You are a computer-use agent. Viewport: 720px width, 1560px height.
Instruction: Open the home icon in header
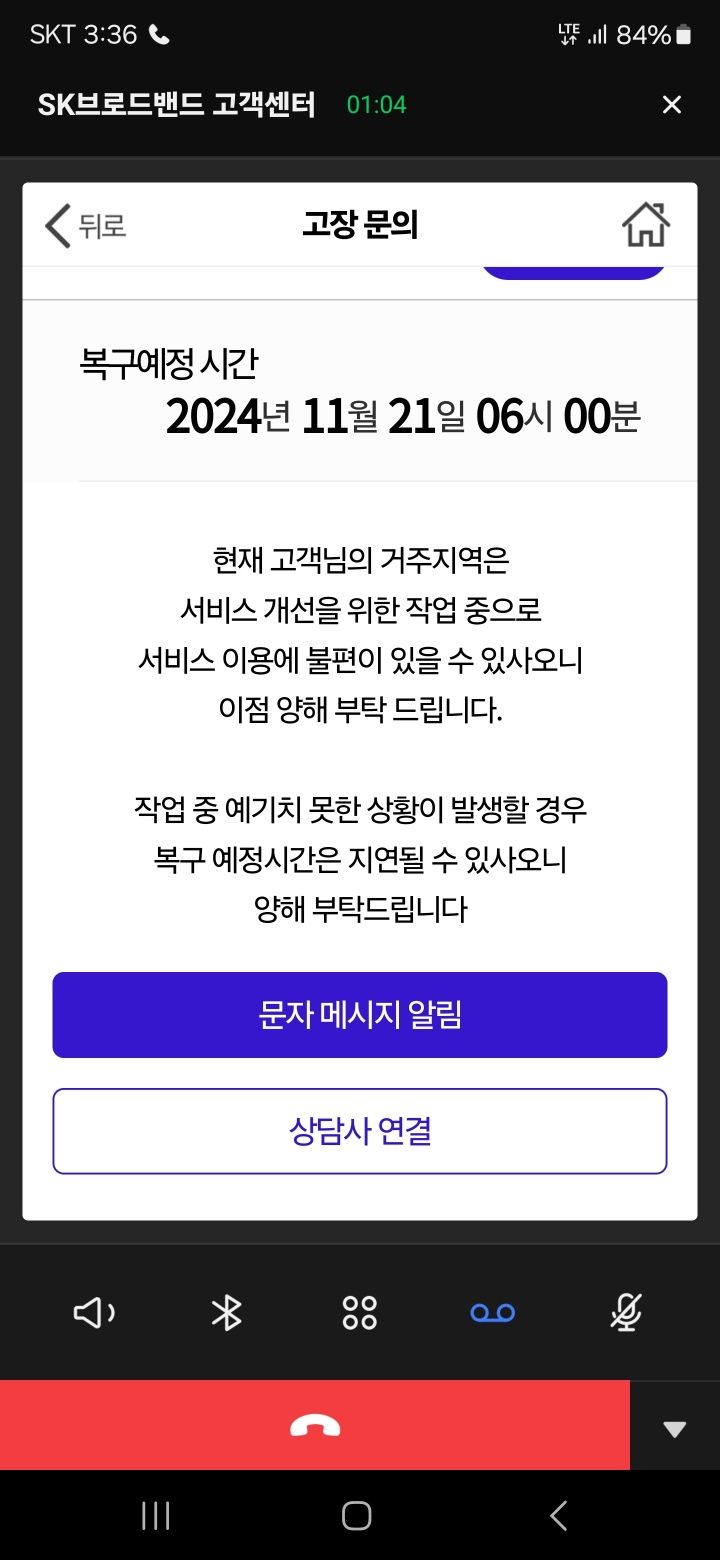pos(645,225)
